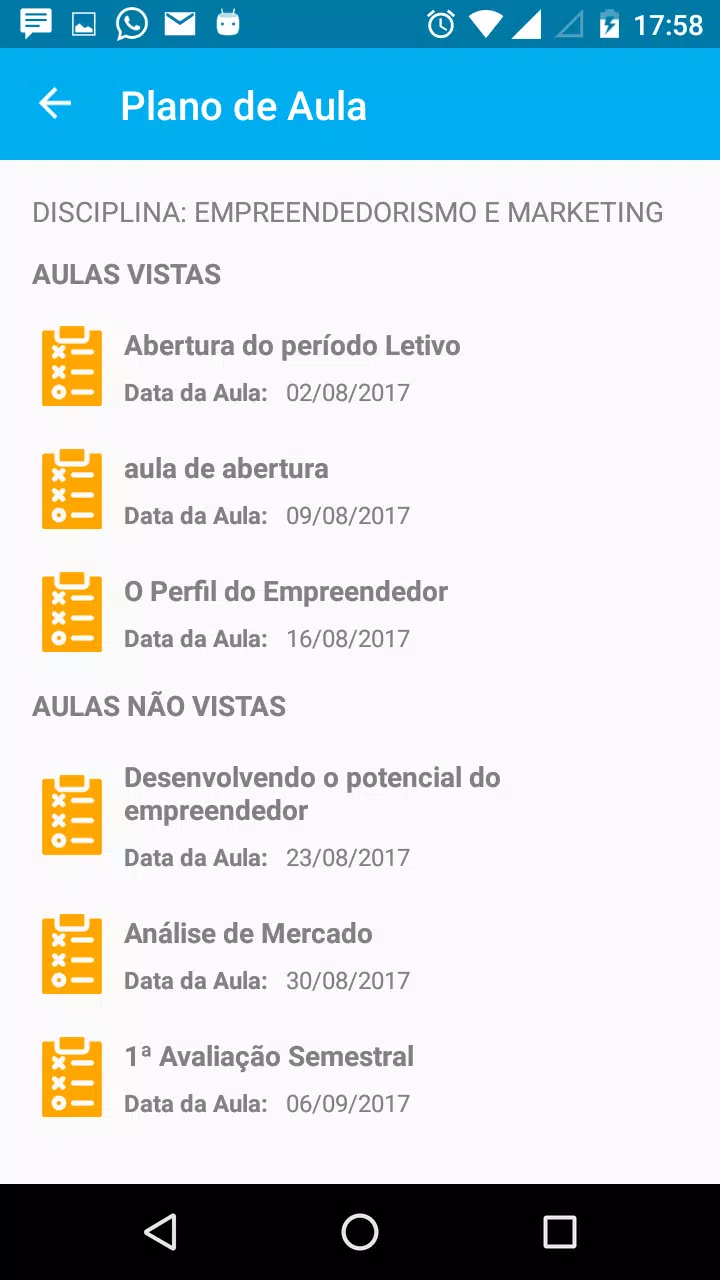Go back using the app bar arrow
Screen dimensions: 720x1280
[55, 104]
